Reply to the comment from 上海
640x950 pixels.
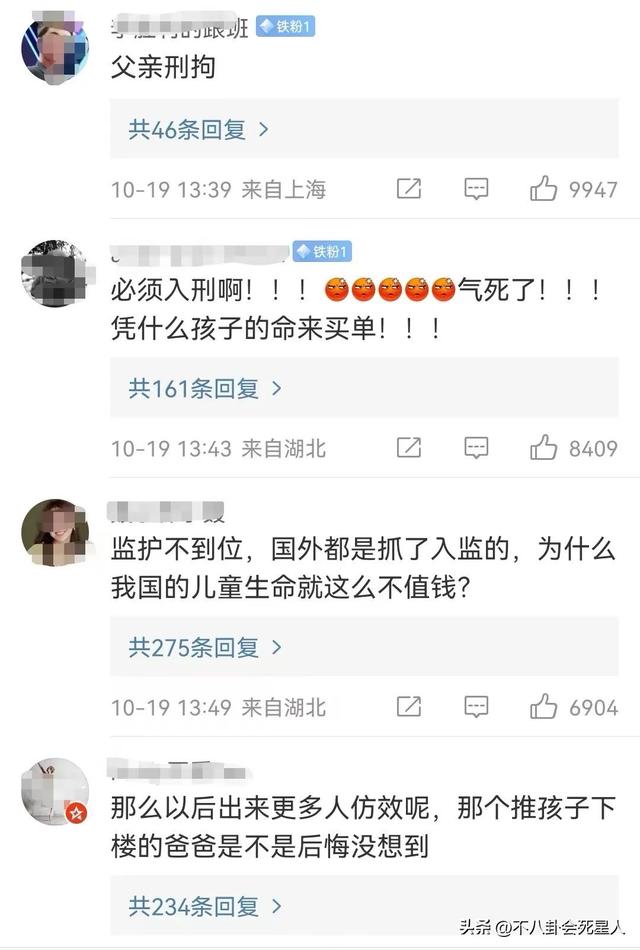tap(476, 188)
